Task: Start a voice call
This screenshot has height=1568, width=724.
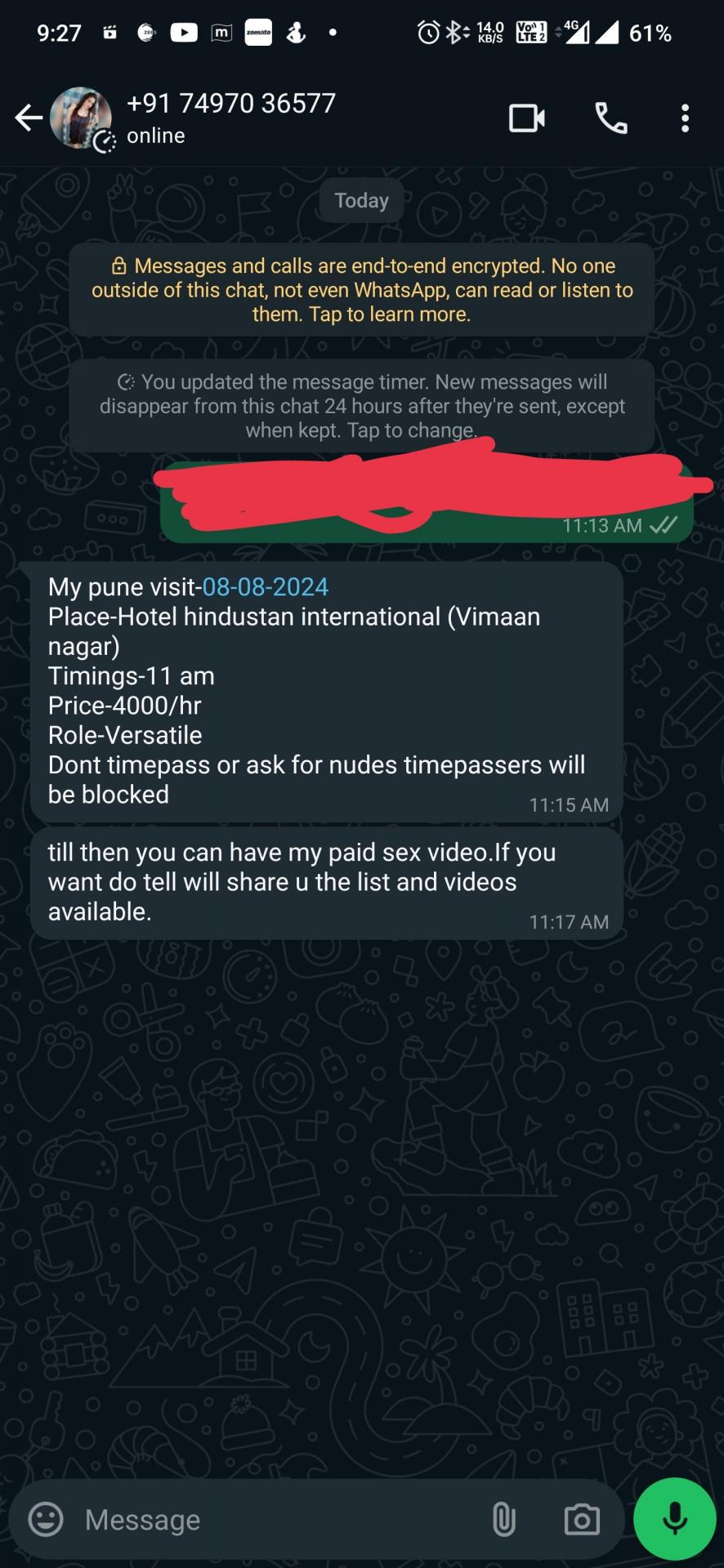Action: coord(610,118)
